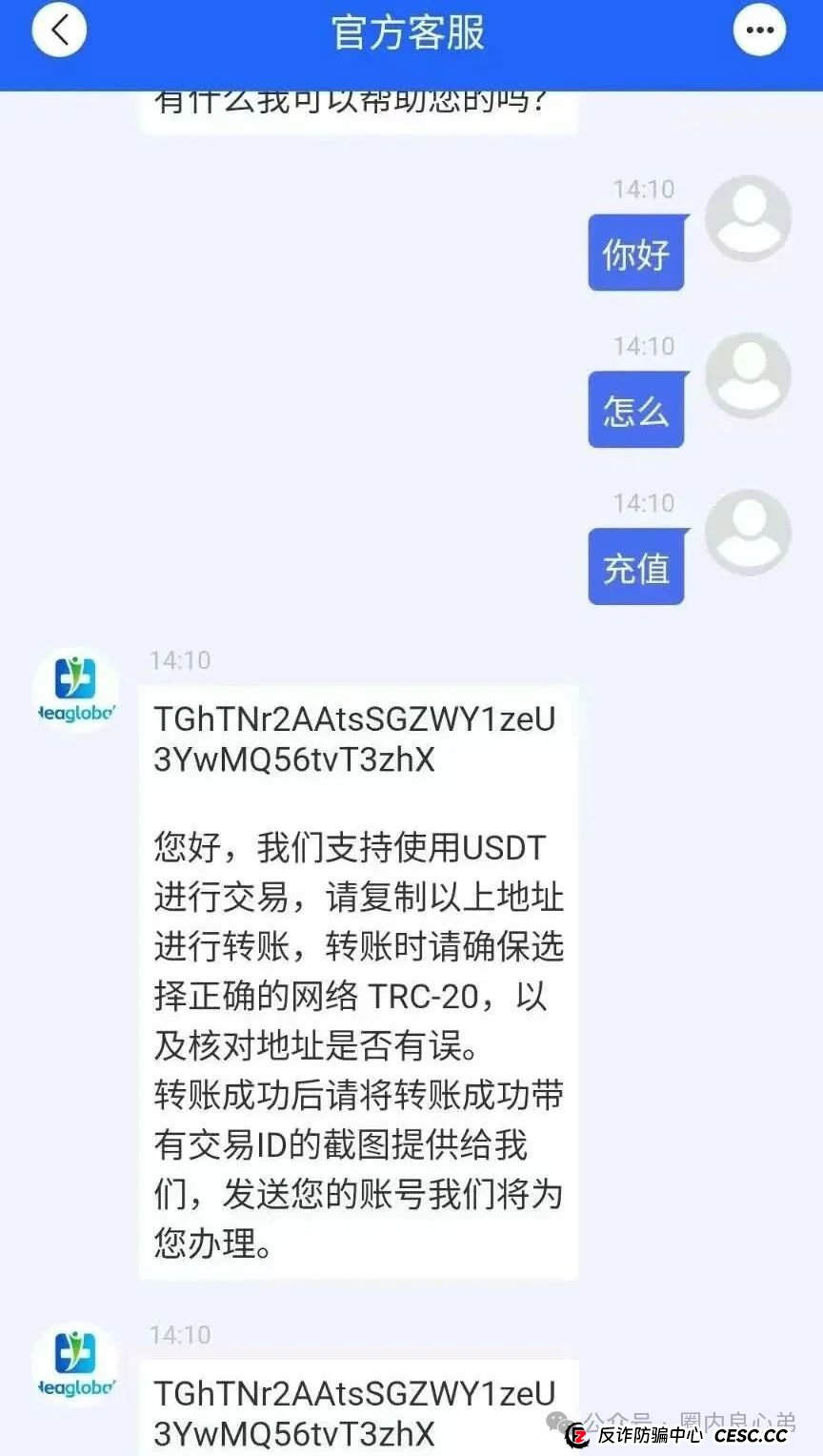Tap the 充值 blue message bubble
Image resolution: width=823 pixels, height=1456 pixels.
[x=636, y=566]
